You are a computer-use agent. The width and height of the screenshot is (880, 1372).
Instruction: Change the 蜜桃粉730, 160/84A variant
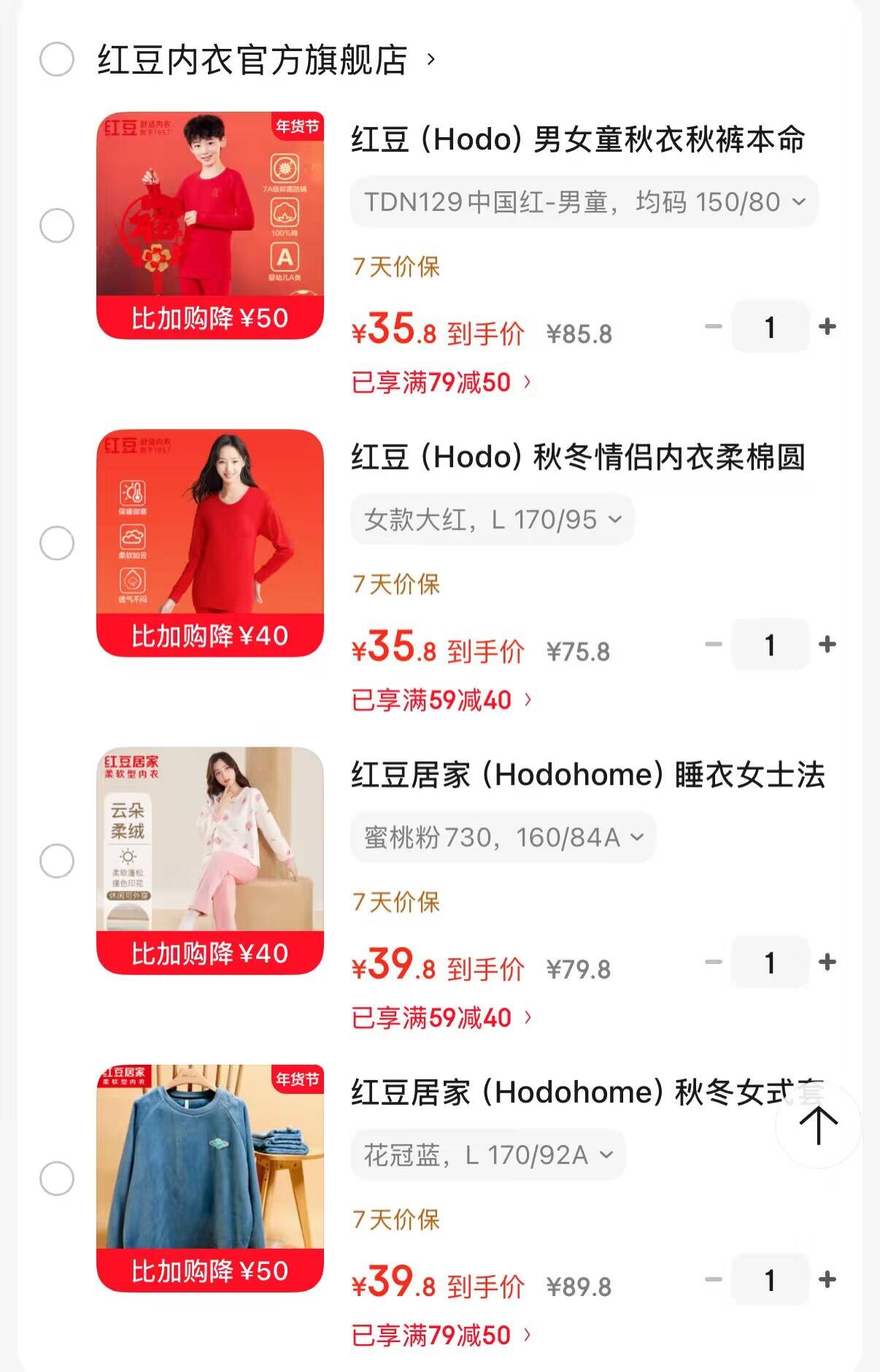coord(503,837)
